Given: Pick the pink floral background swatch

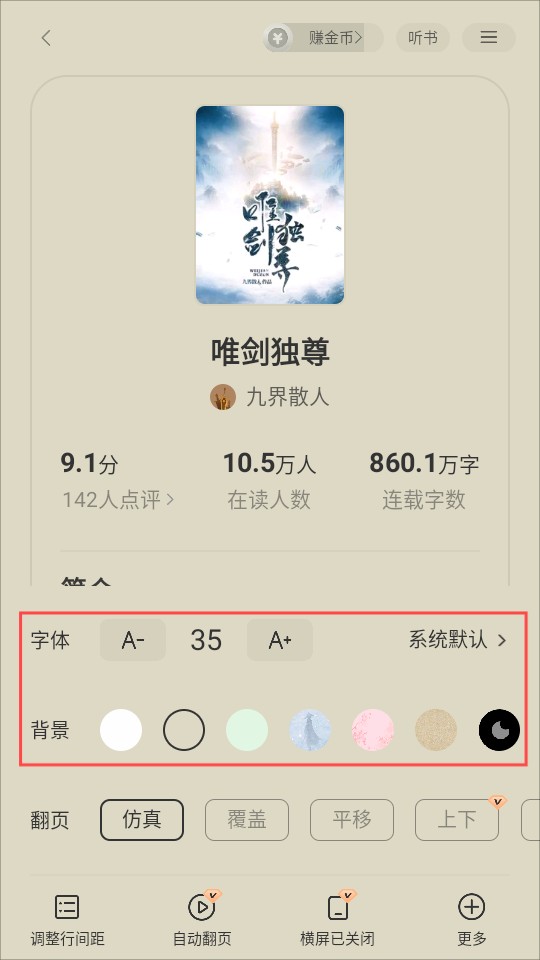Looking at the screenshot, I should tap(373, 730).
